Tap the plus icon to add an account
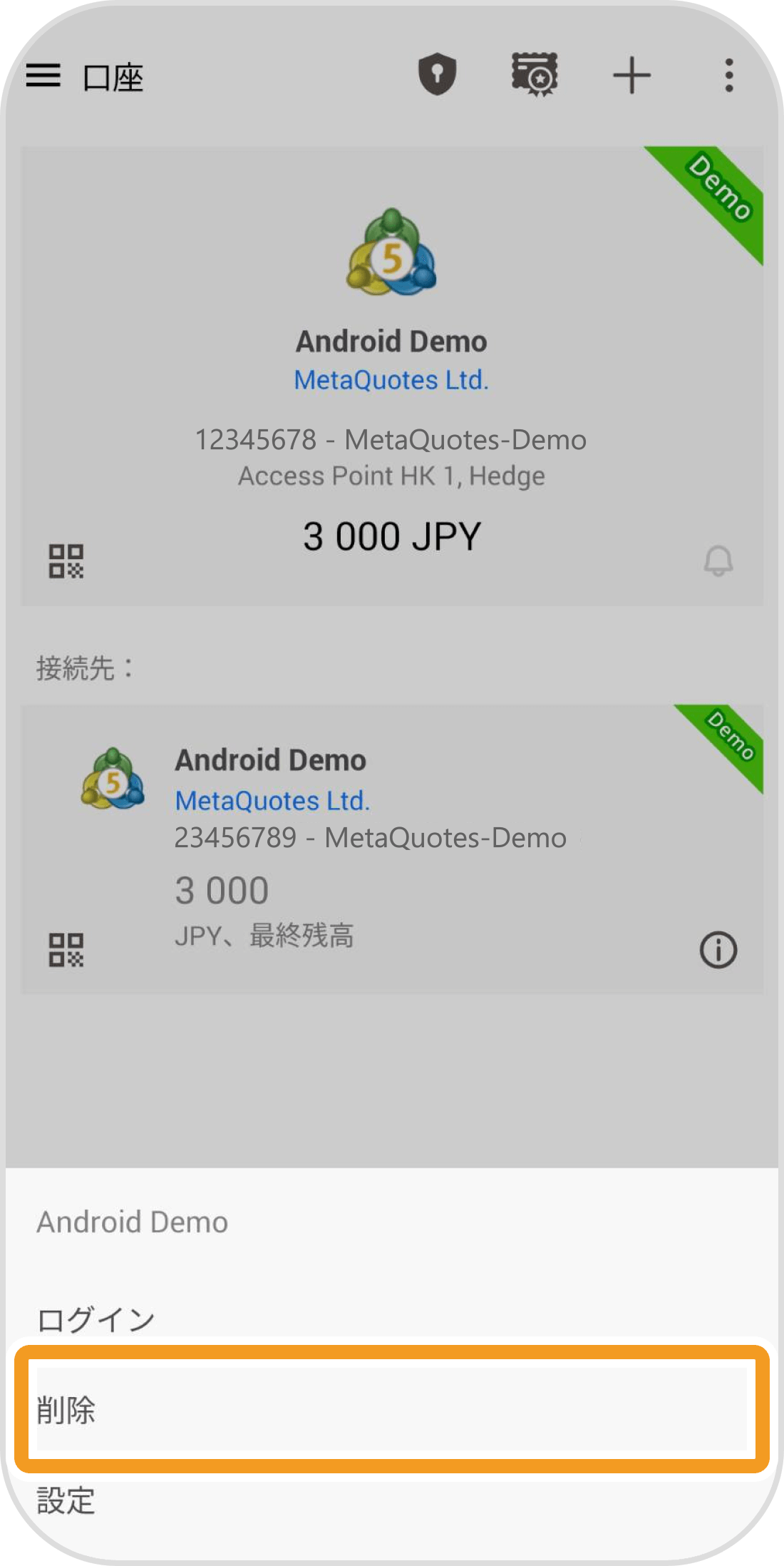The width and height of the screenshot is (784, 1566). point(631,75)
